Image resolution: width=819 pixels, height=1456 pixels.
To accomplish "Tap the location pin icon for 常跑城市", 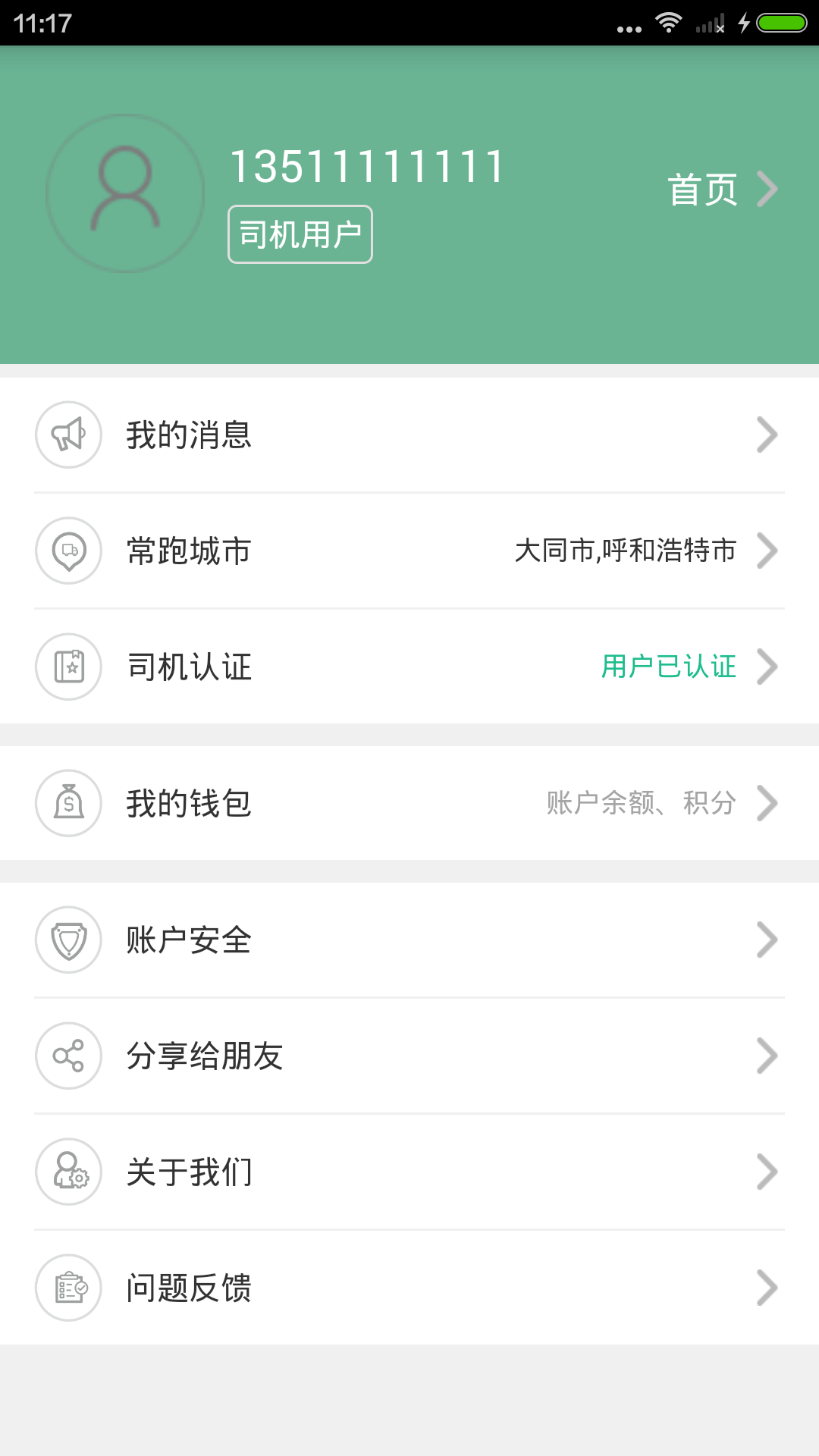I will pyautogui.click(x=68, y=551).
